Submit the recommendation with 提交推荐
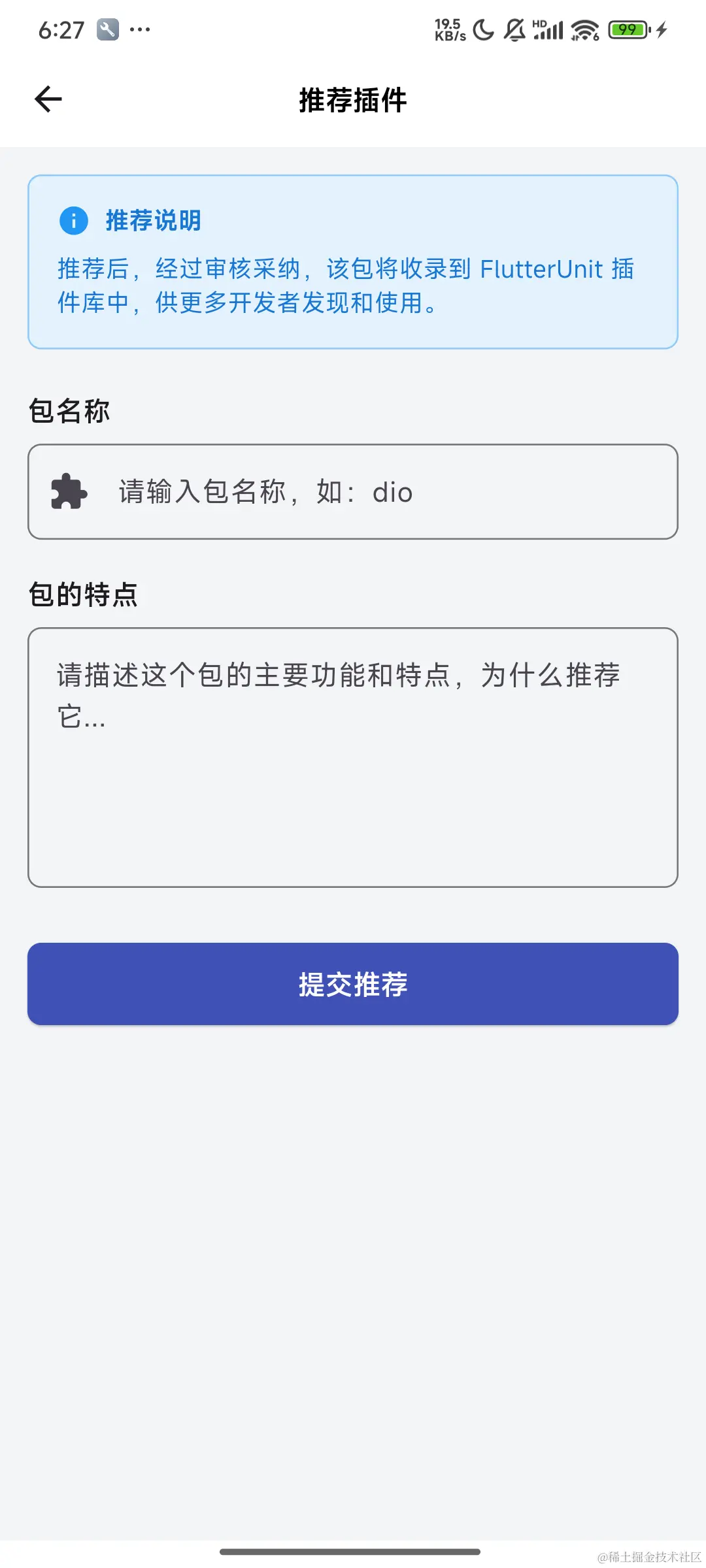The width and height of the screenshot is (706, 1568). click(353, 984)
